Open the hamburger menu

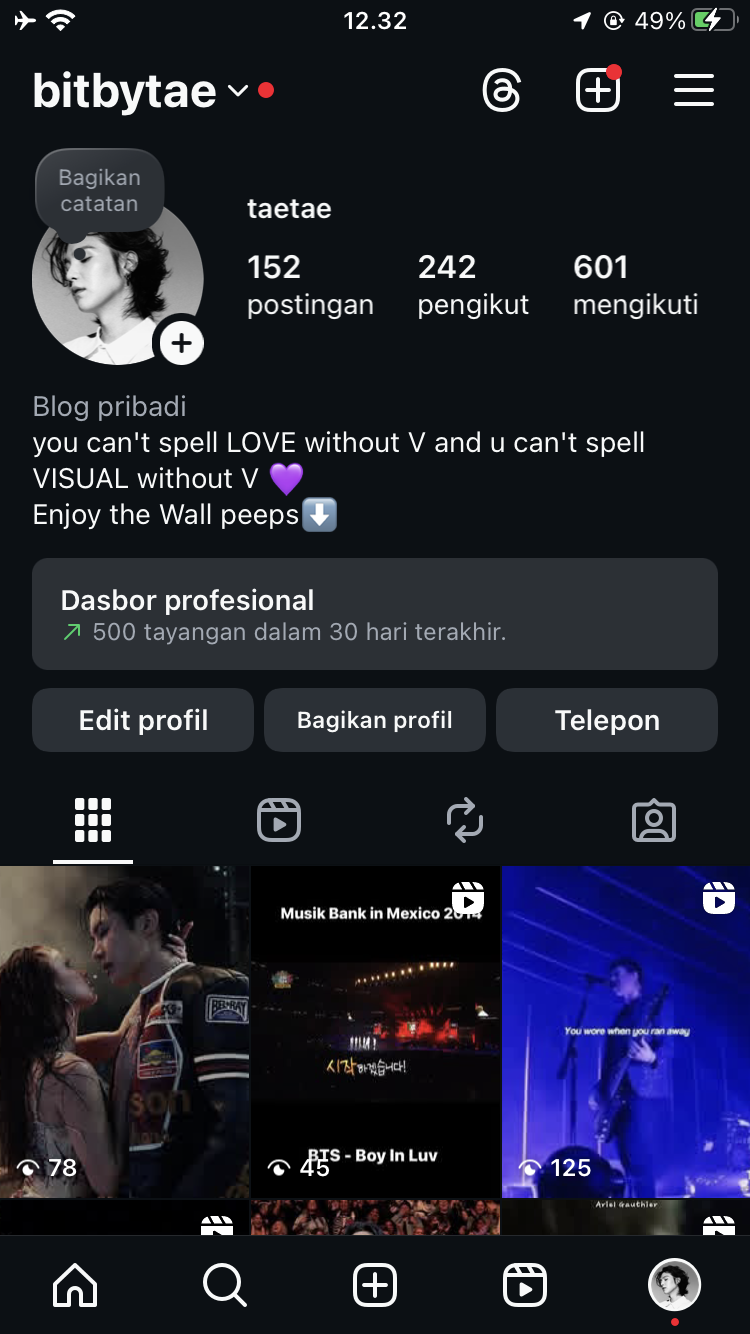pos(693,91)
